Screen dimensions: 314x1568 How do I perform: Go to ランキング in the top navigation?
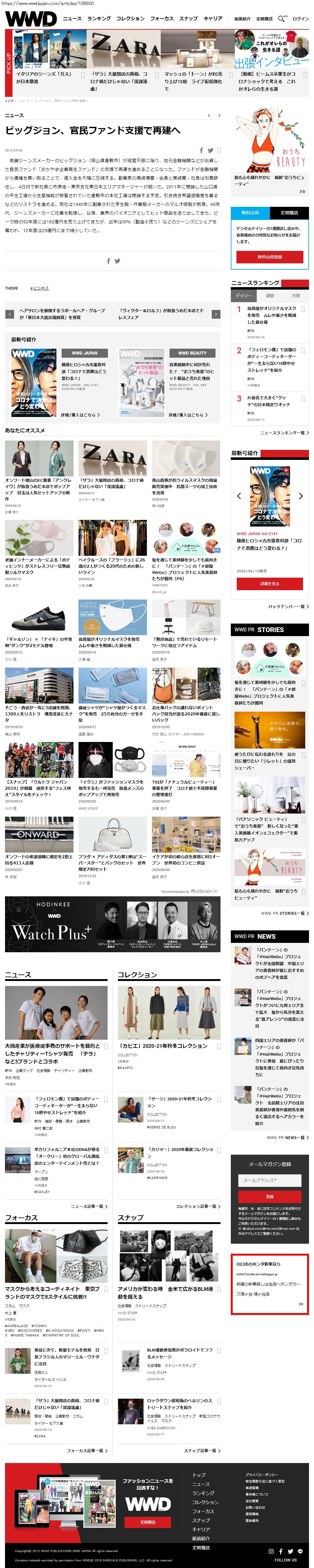[x=99, y=19]
